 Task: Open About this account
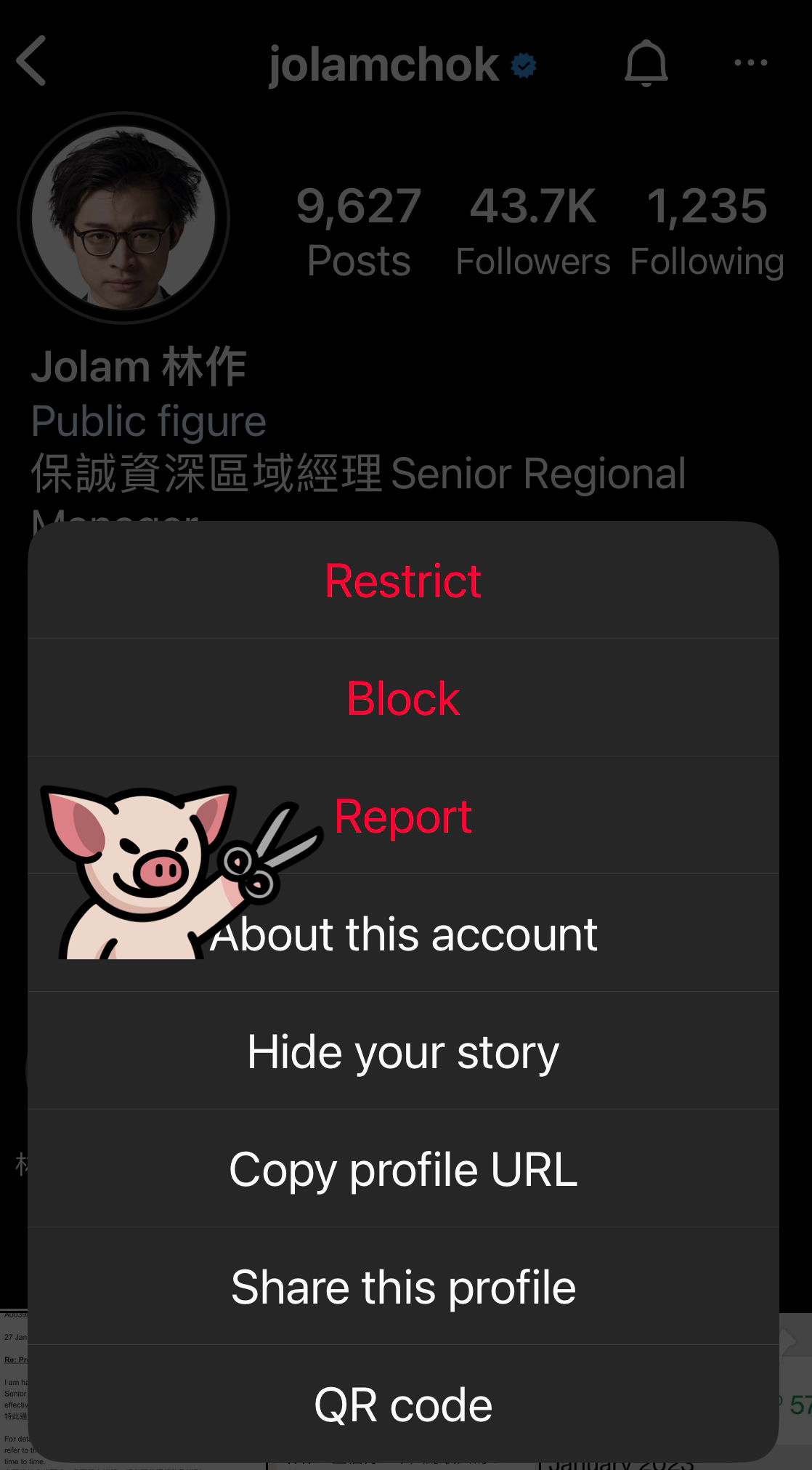point(404,935)
